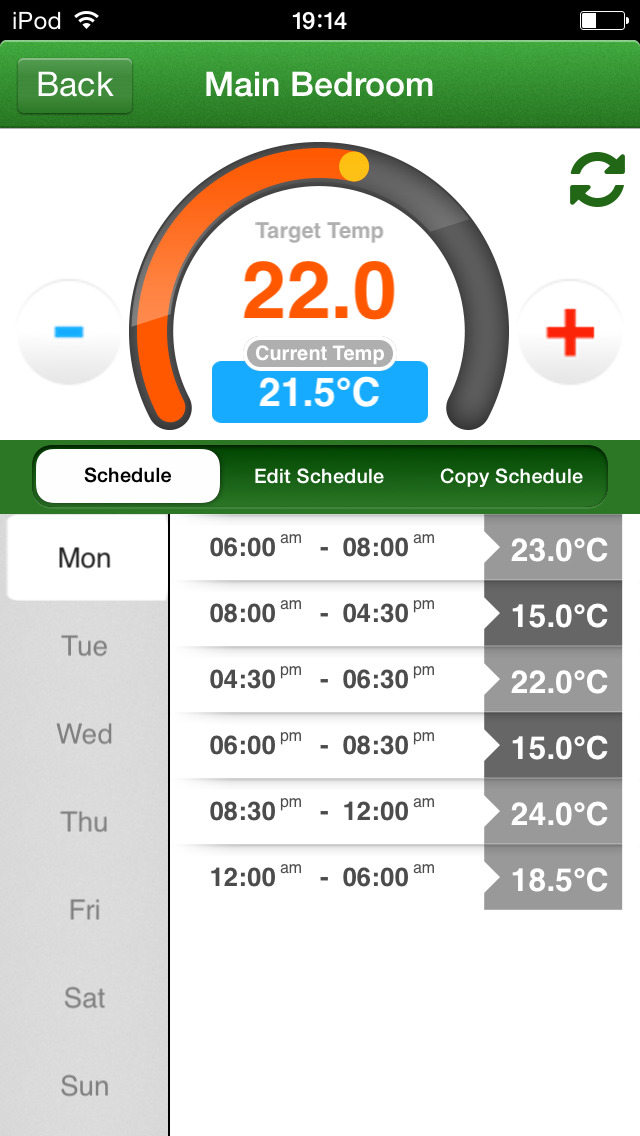
Task: Refresh the thermostat data
Action: [597, 180]
